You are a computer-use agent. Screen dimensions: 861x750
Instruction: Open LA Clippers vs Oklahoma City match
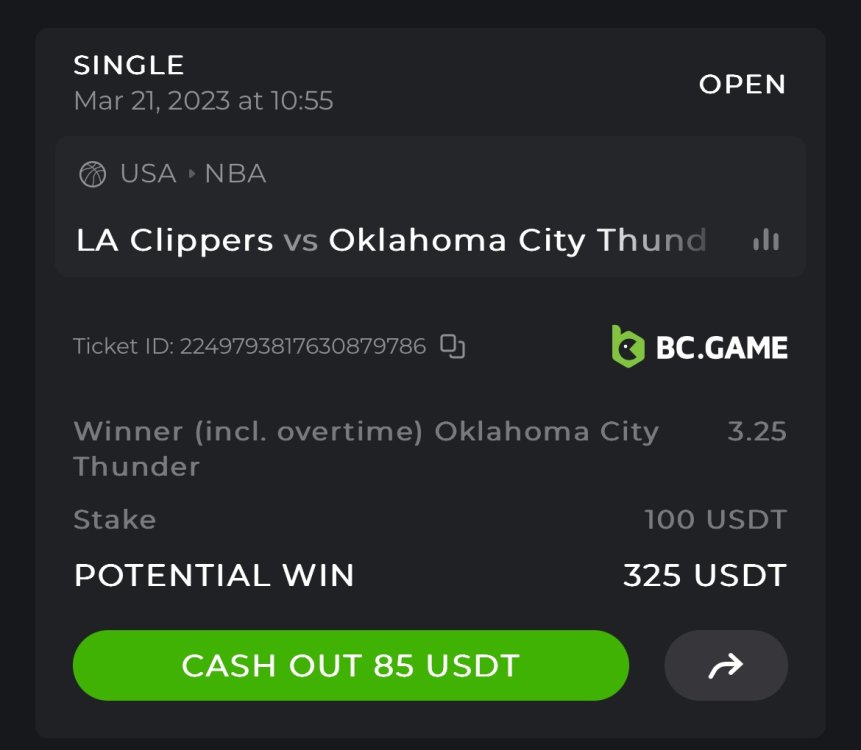click(390, 240)
